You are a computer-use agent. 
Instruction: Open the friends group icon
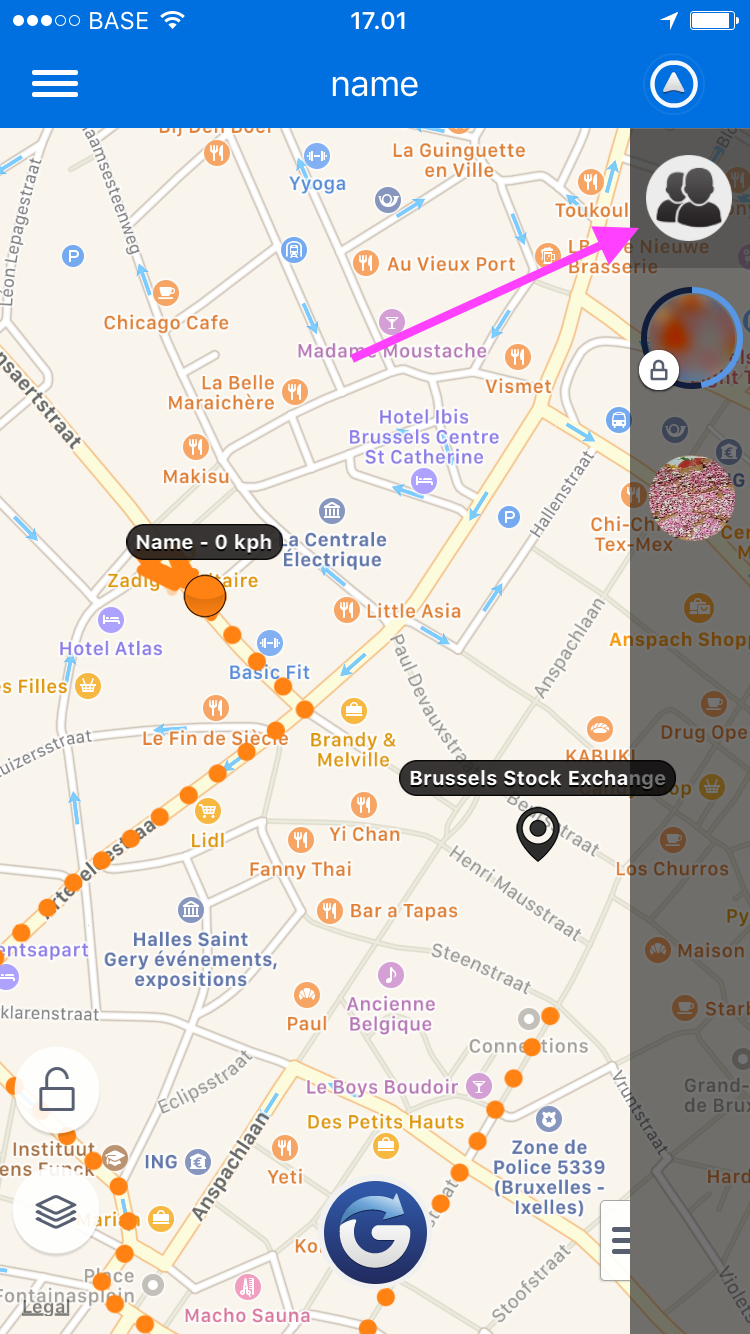(x=688, y=198)
